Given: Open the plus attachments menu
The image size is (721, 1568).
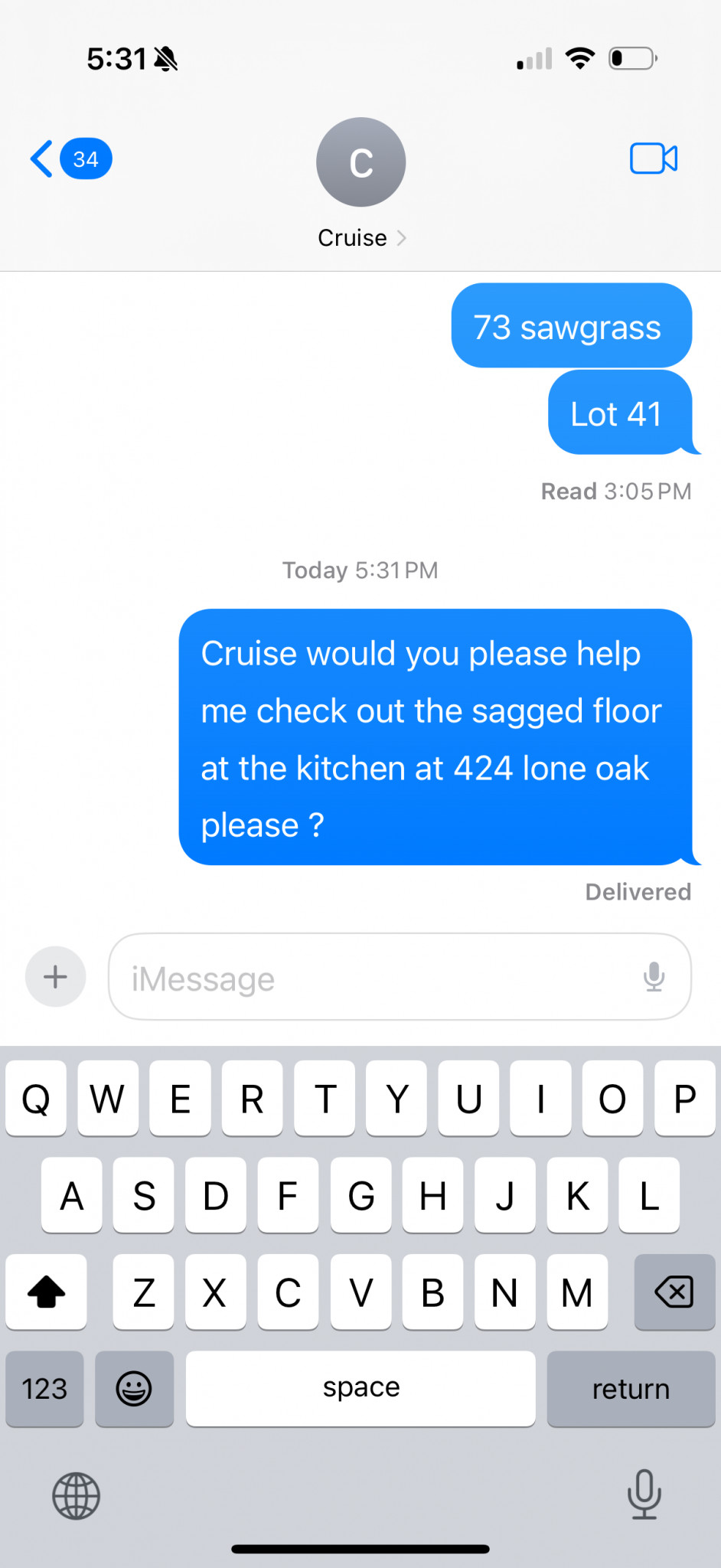Looking at the screenshot, I should point(55,976).
